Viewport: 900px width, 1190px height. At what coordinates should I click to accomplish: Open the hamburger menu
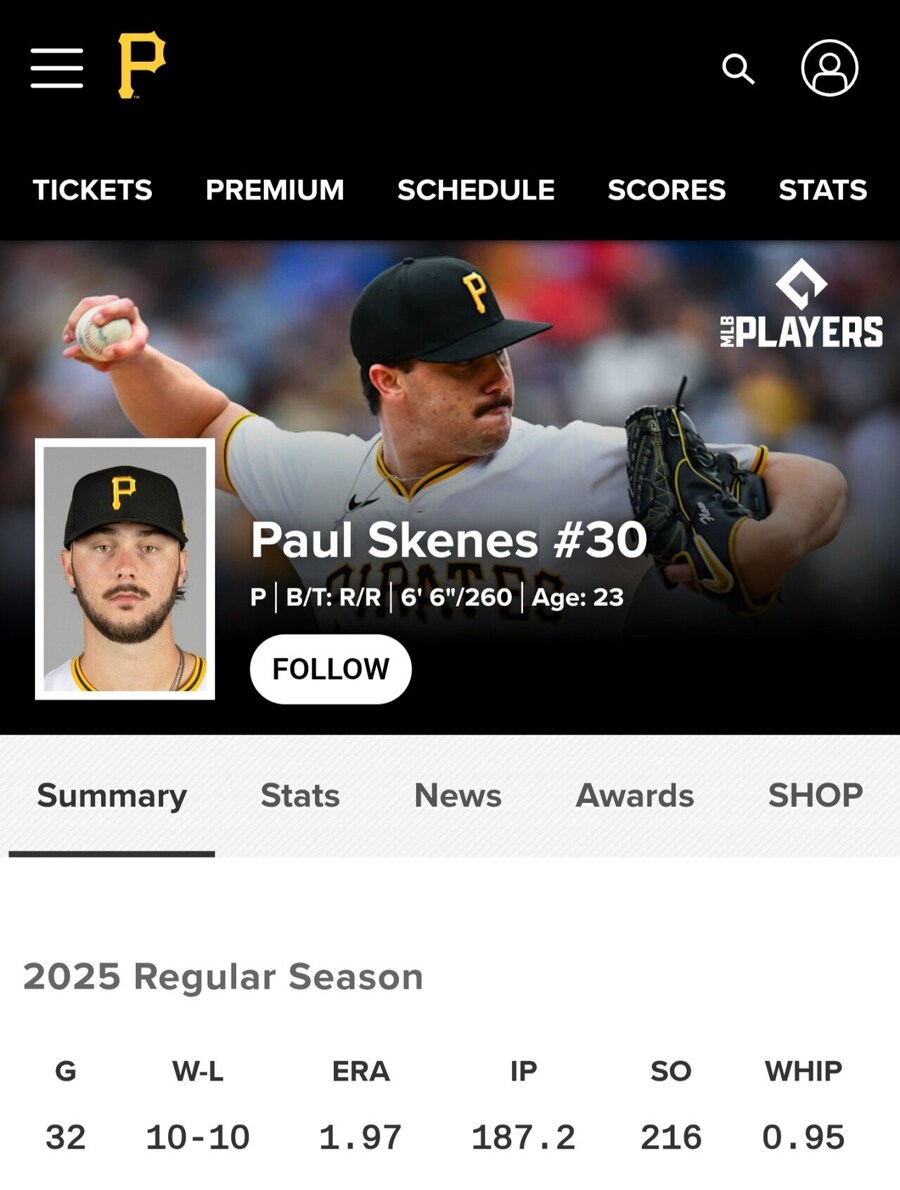click(57, 68)
